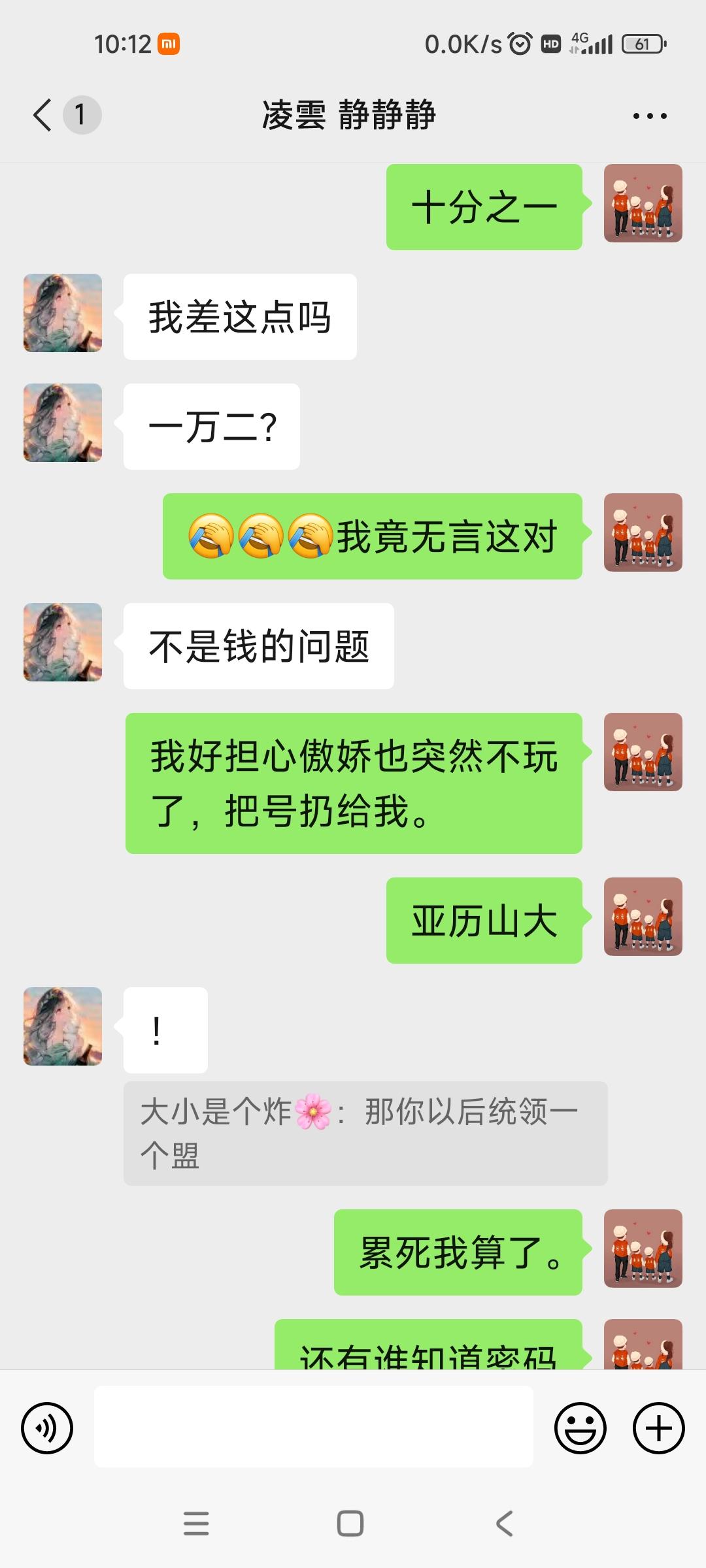Tap the exclamation mark message bubble

[x=164, y=1030]
